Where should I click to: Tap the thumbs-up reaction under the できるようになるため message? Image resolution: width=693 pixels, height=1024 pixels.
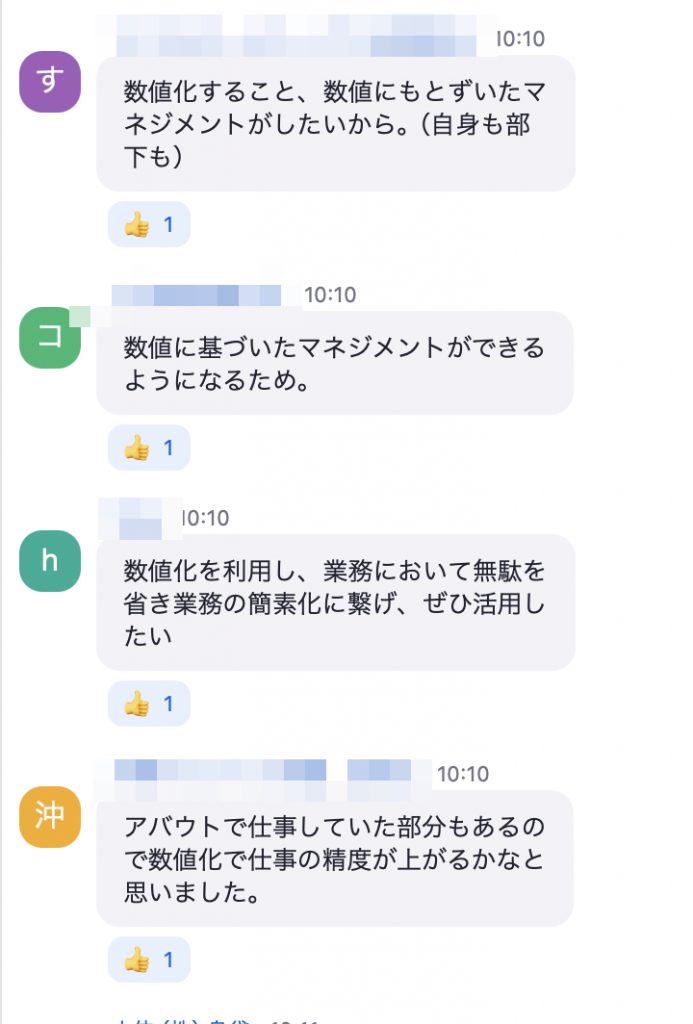(x=148, y=448)
